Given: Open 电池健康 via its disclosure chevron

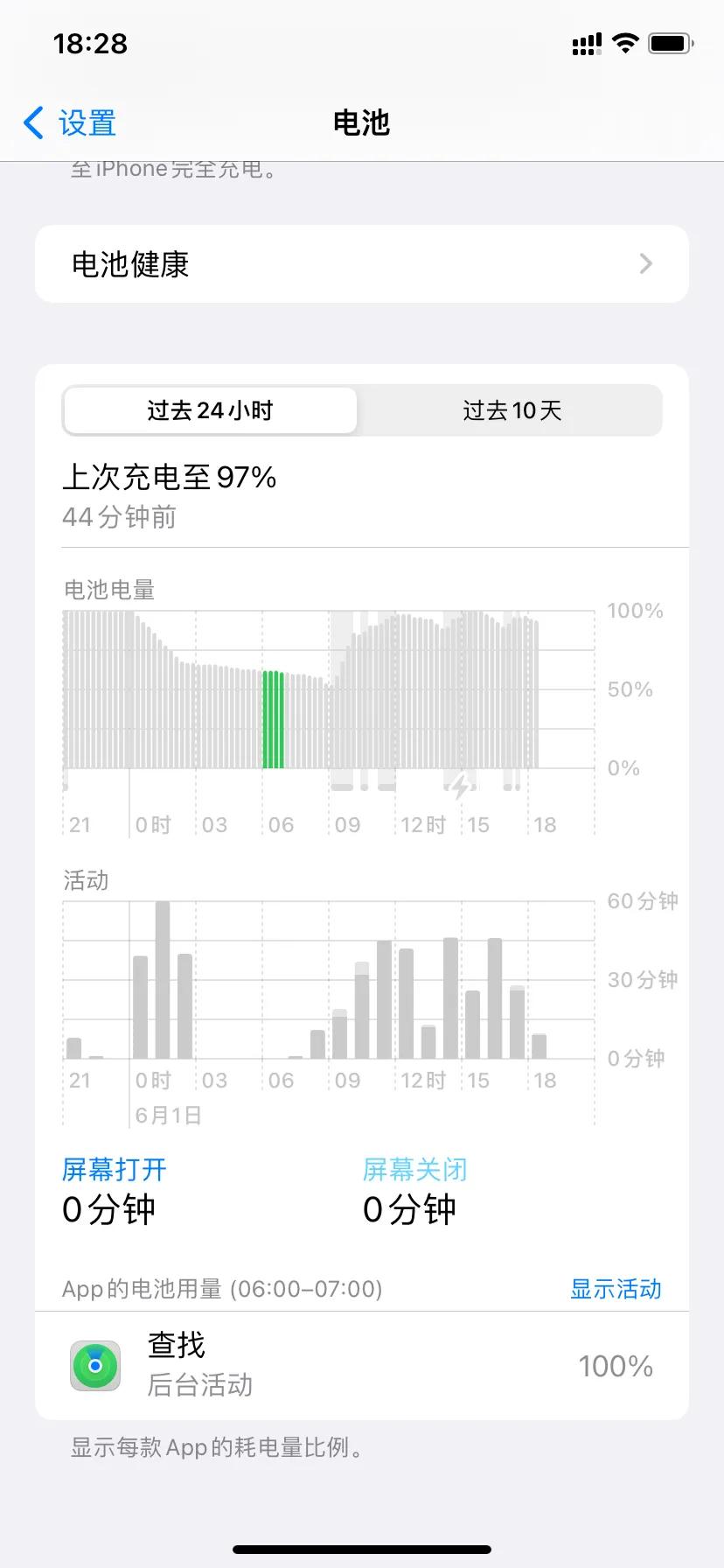Looking at the screenshot, I should pos(646,263).
